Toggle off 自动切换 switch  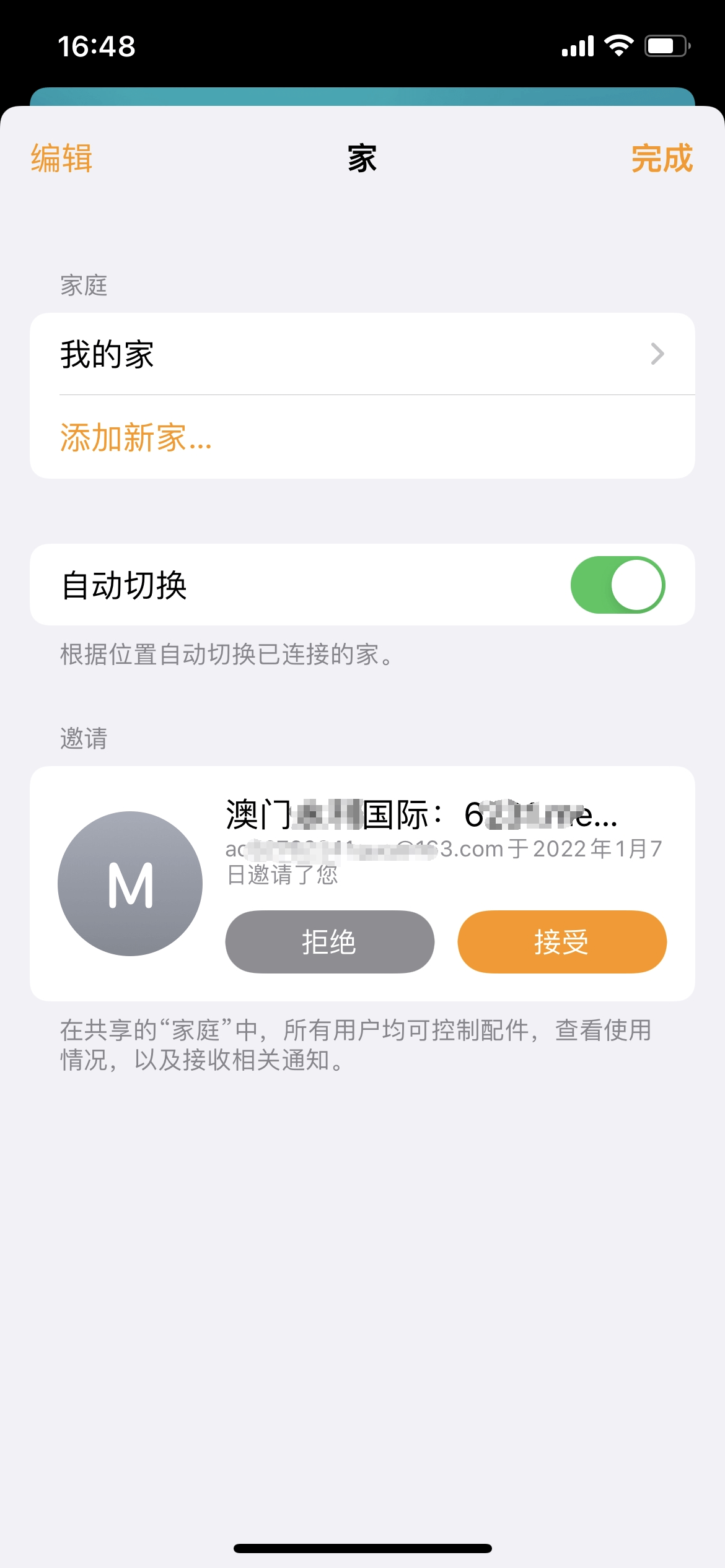coord(617,585)
